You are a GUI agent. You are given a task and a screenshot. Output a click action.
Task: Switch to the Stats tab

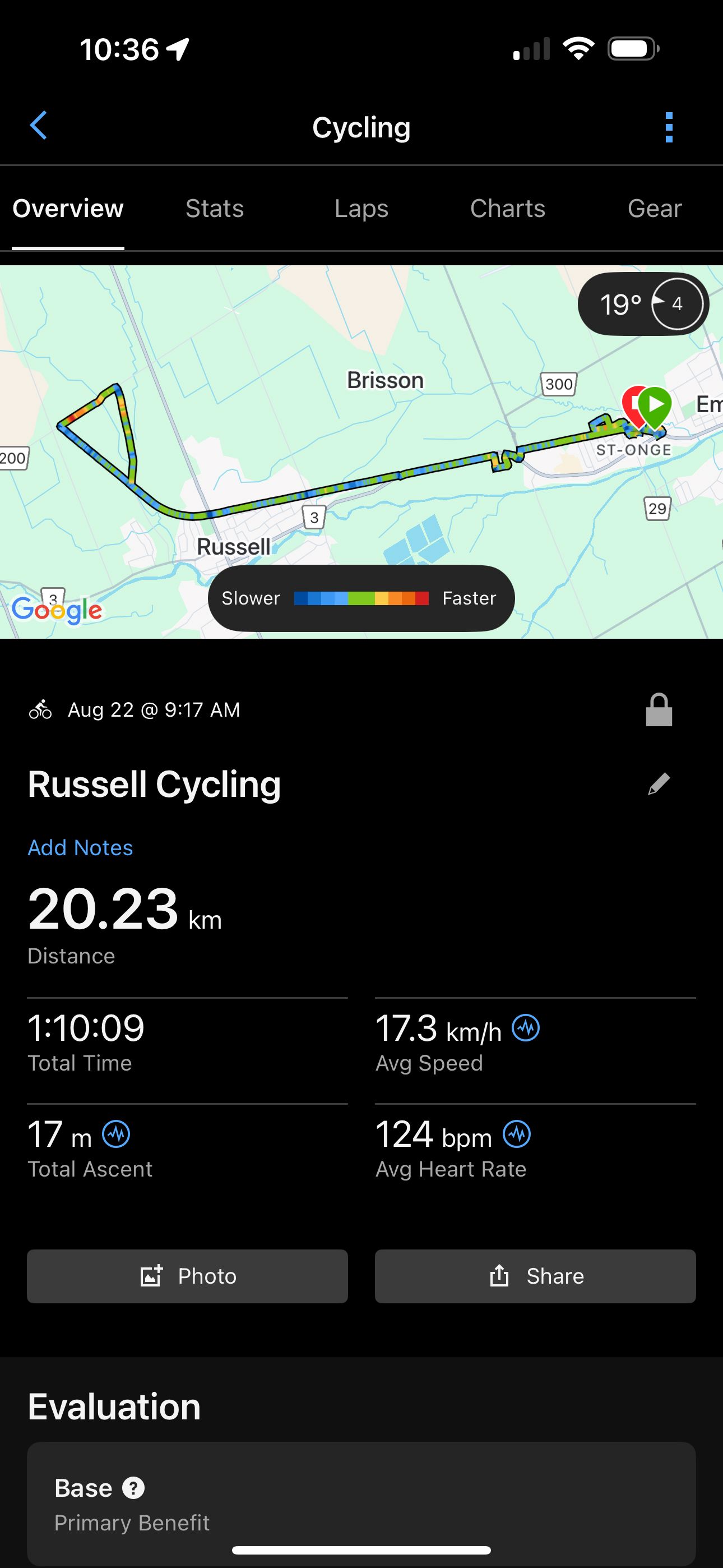[215, 209]
